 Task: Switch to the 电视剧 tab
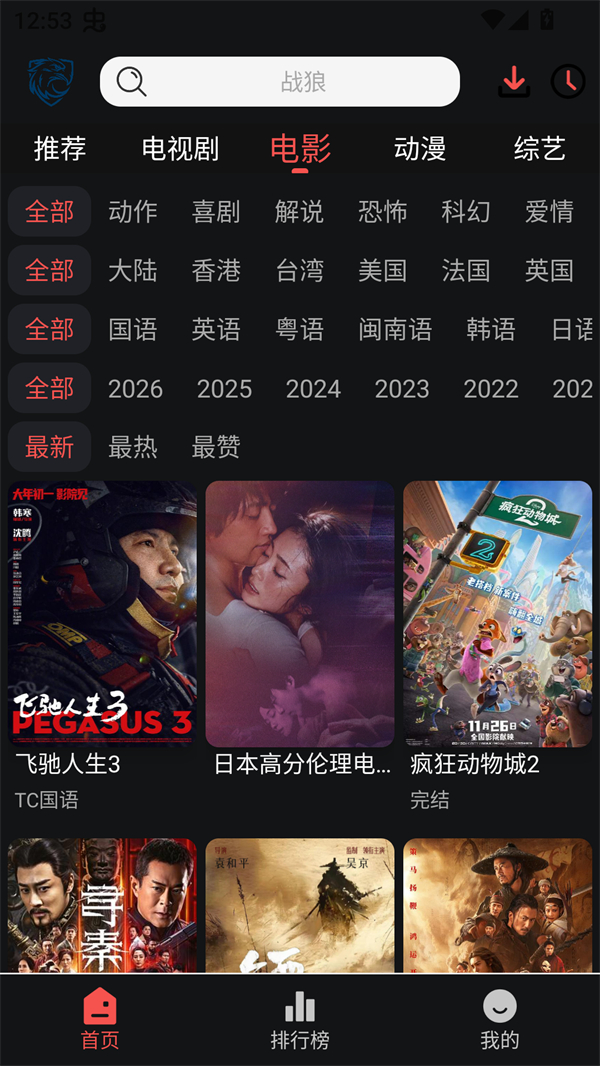tap(180, 149)
